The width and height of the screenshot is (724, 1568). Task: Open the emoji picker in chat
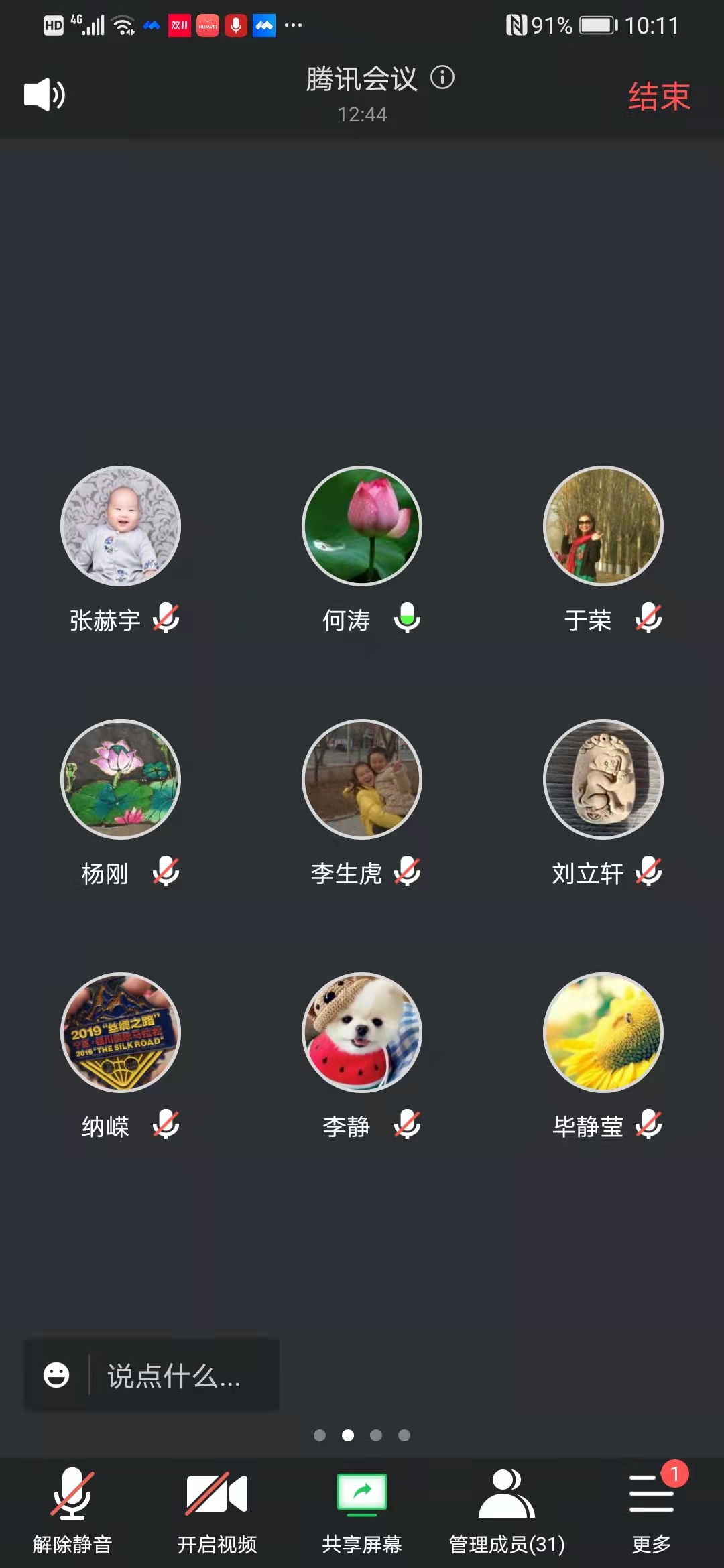pos(56,1375)
